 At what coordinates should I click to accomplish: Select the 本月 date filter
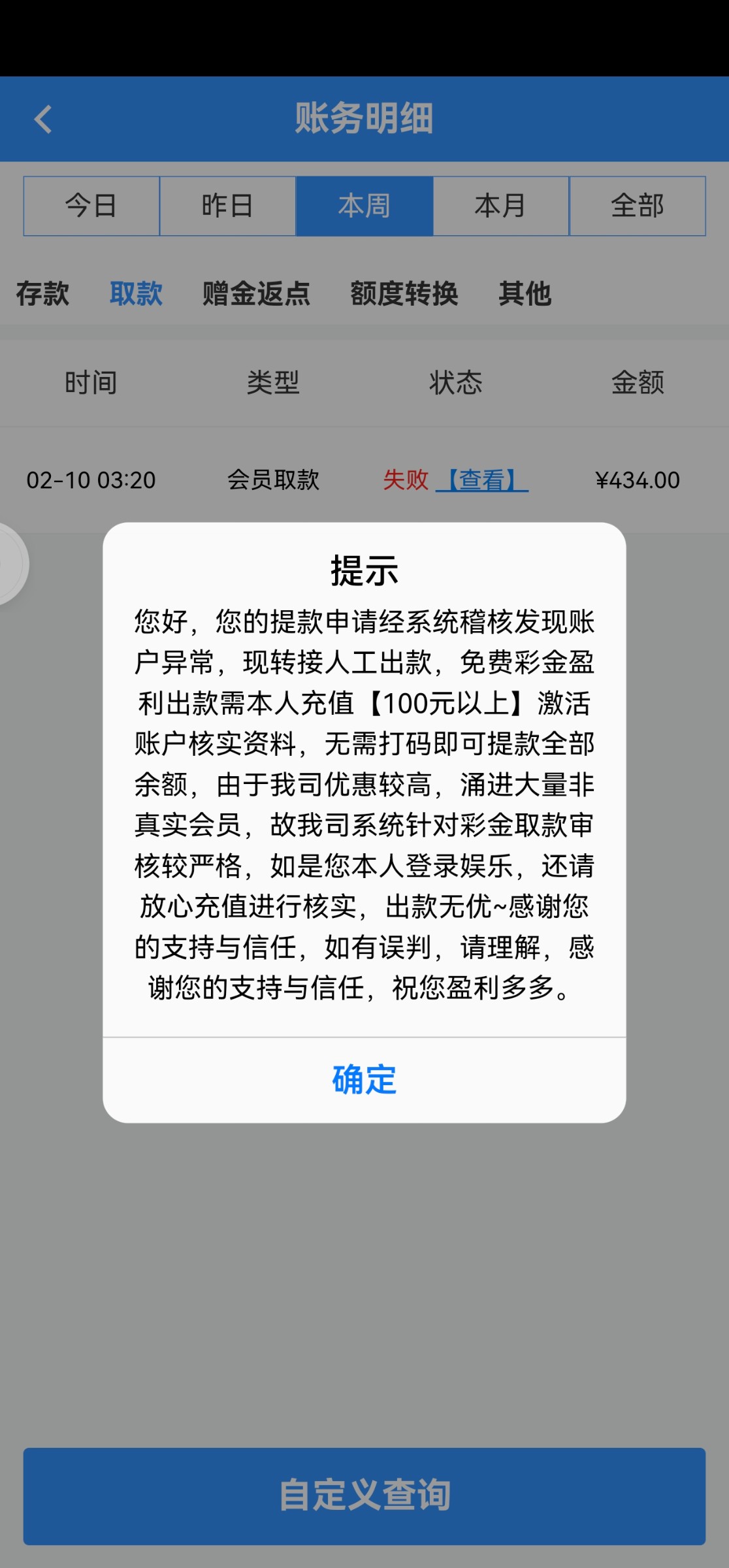point(500,206)
